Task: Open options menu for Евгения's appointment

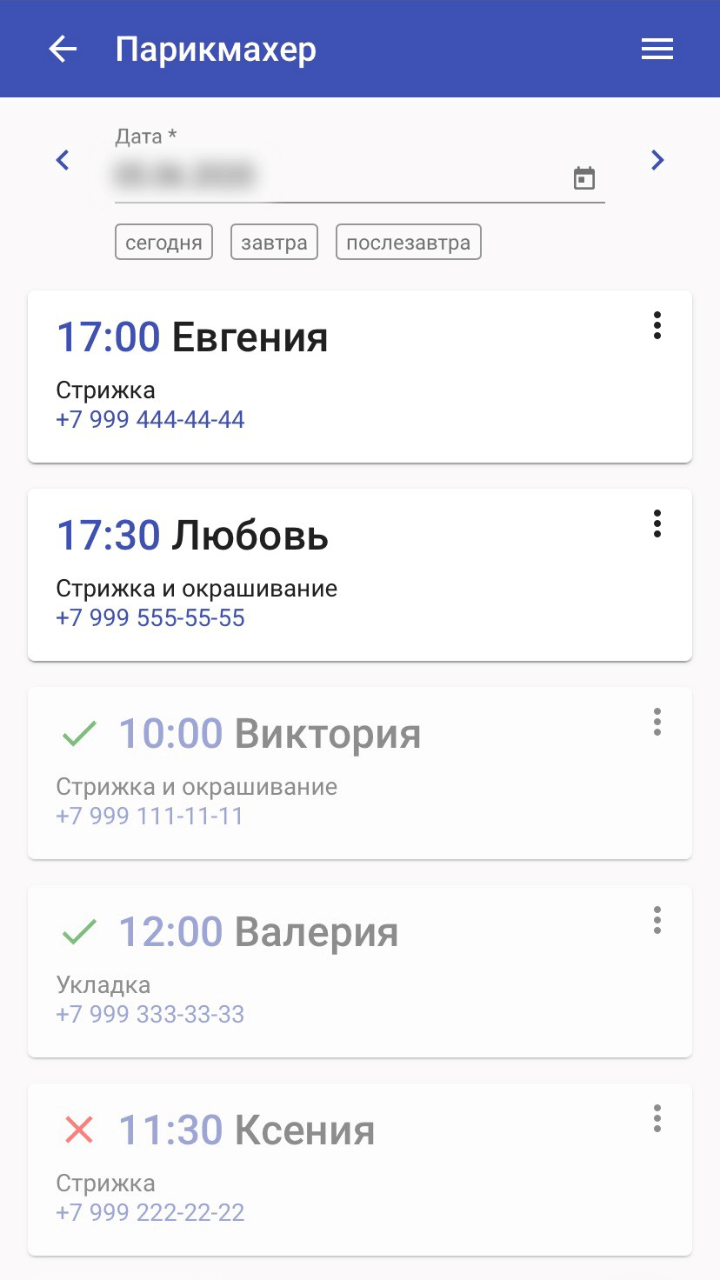Action: pyautogui.click(x=657, y=325)
